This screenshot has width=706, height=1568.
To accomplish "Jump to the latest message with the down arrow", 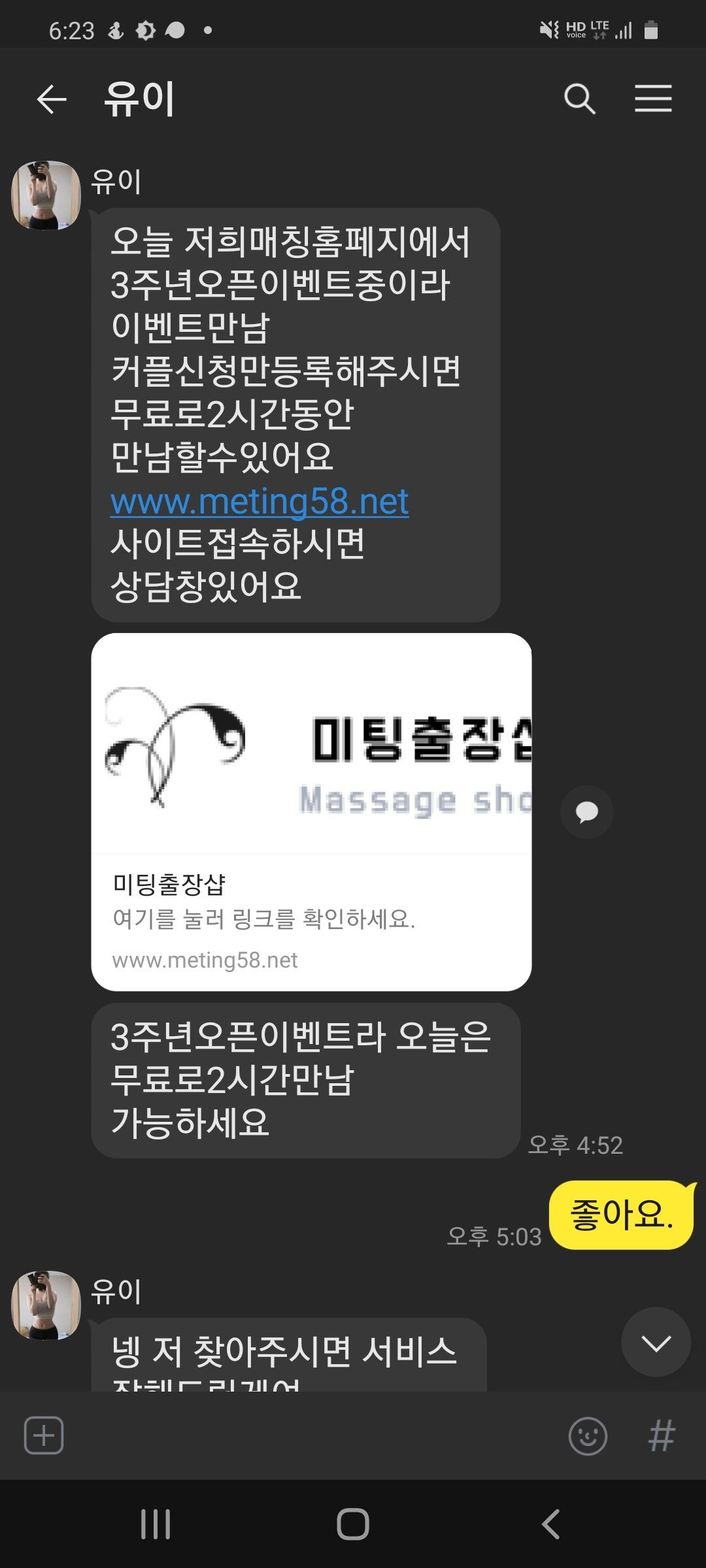I will click(x=656, y=1344).
